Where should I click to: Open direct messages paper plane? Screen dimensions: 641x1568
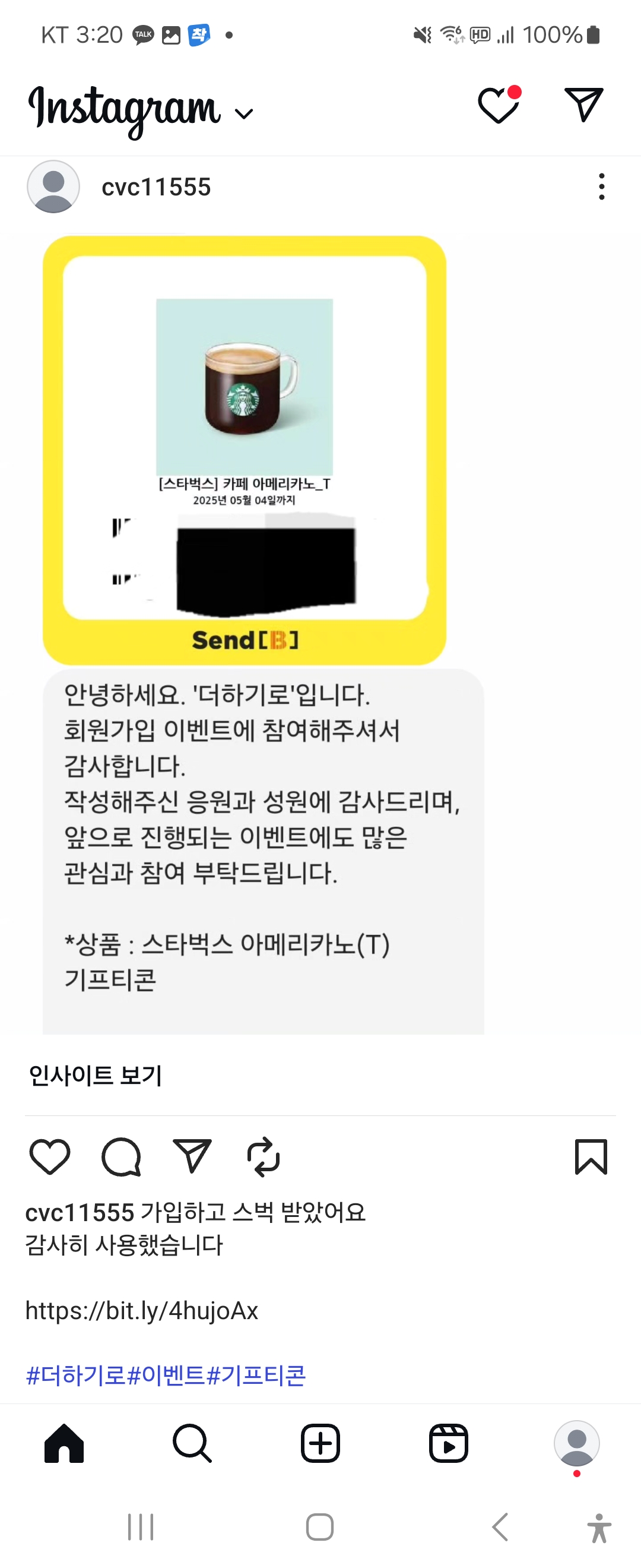pyautogui.click(x=583, y=105)
